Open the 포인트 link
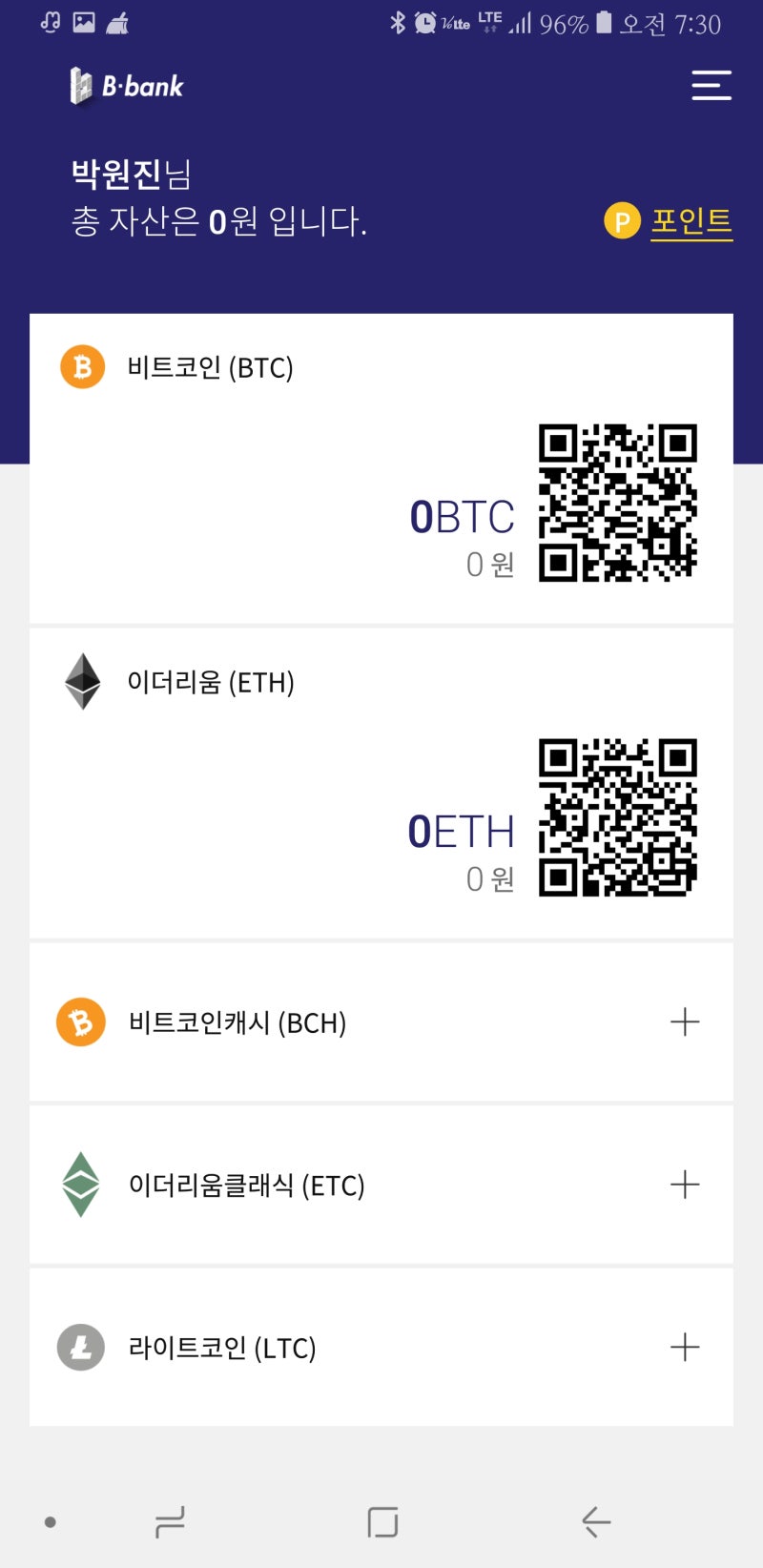This screenshot has height=1568, width=763. (x=691, y=220)
